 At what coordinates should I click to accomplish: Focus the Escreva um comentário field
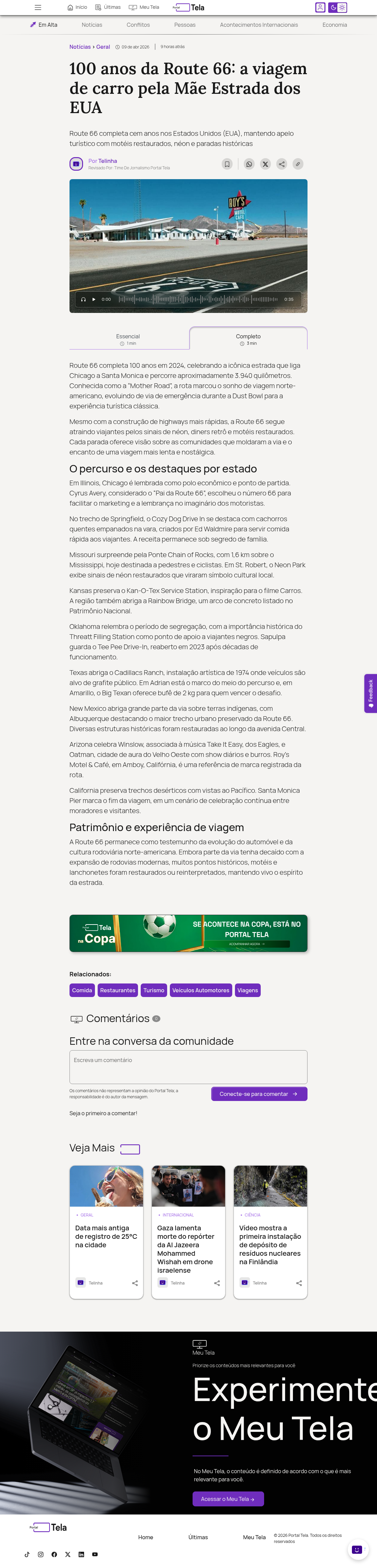188,1067
